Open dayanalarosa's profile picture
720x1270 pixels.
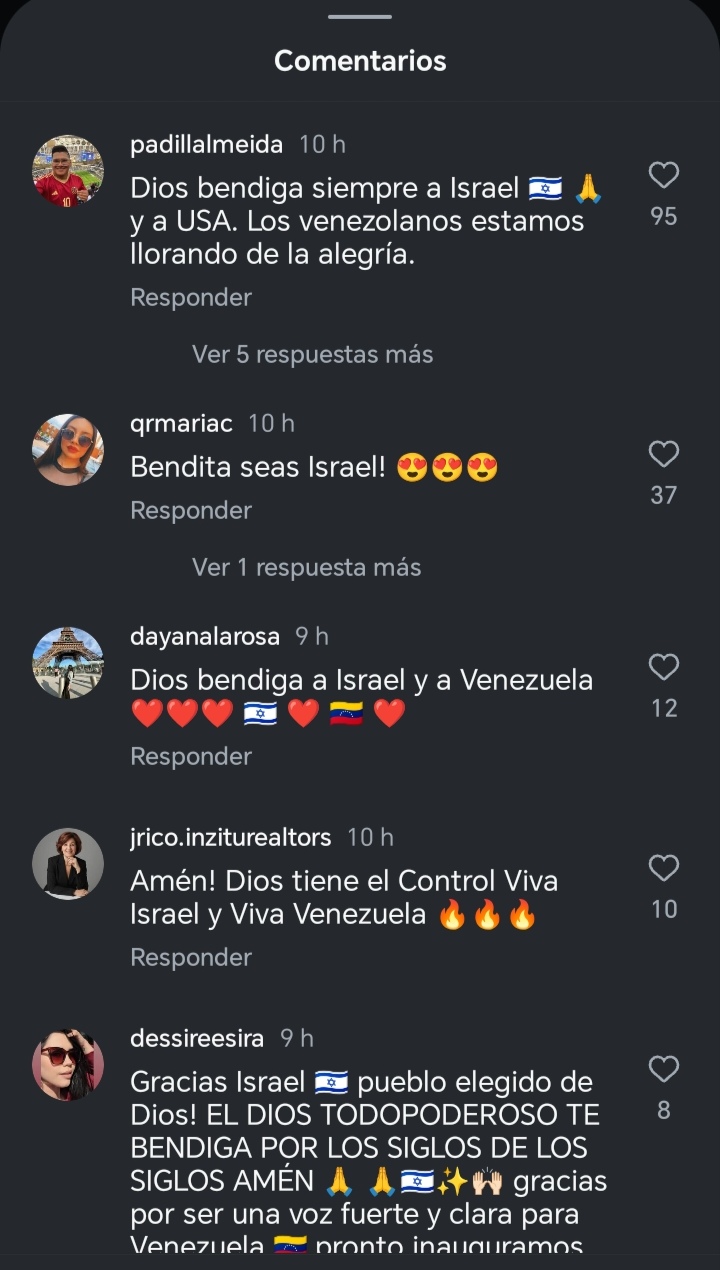click(x=68, y=663)
